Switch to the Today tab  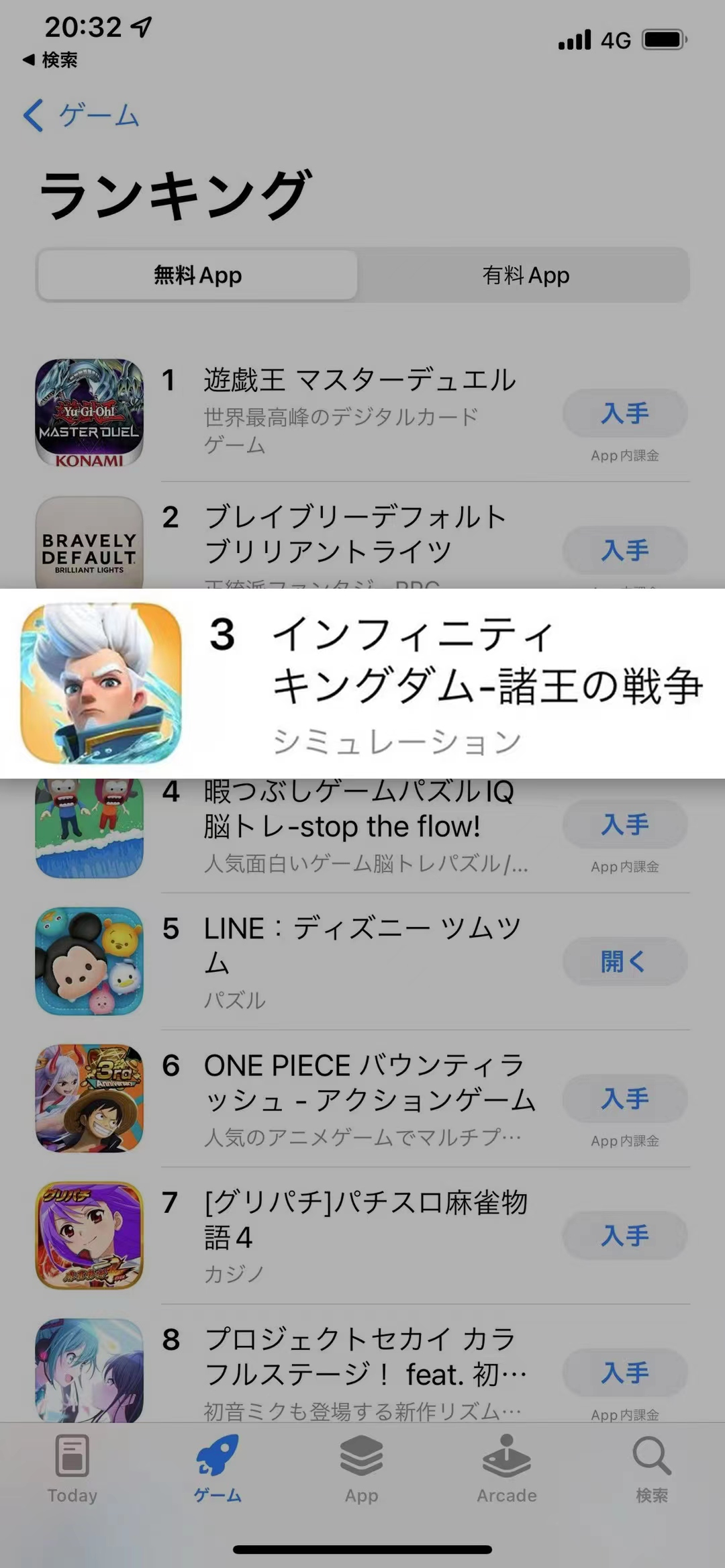click(72, 1470)
